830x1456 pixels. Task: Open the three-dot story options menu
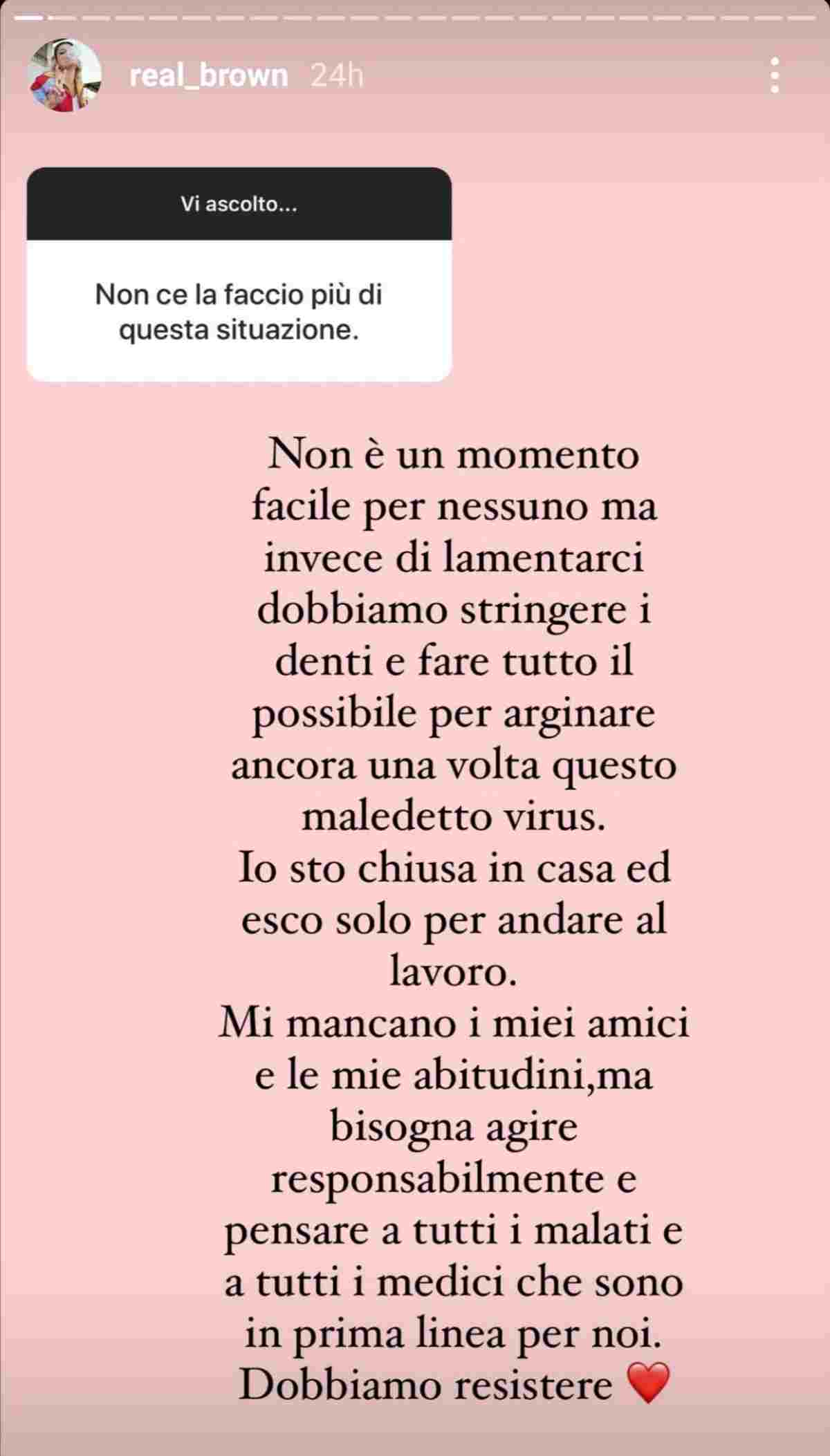coord(775,75)
